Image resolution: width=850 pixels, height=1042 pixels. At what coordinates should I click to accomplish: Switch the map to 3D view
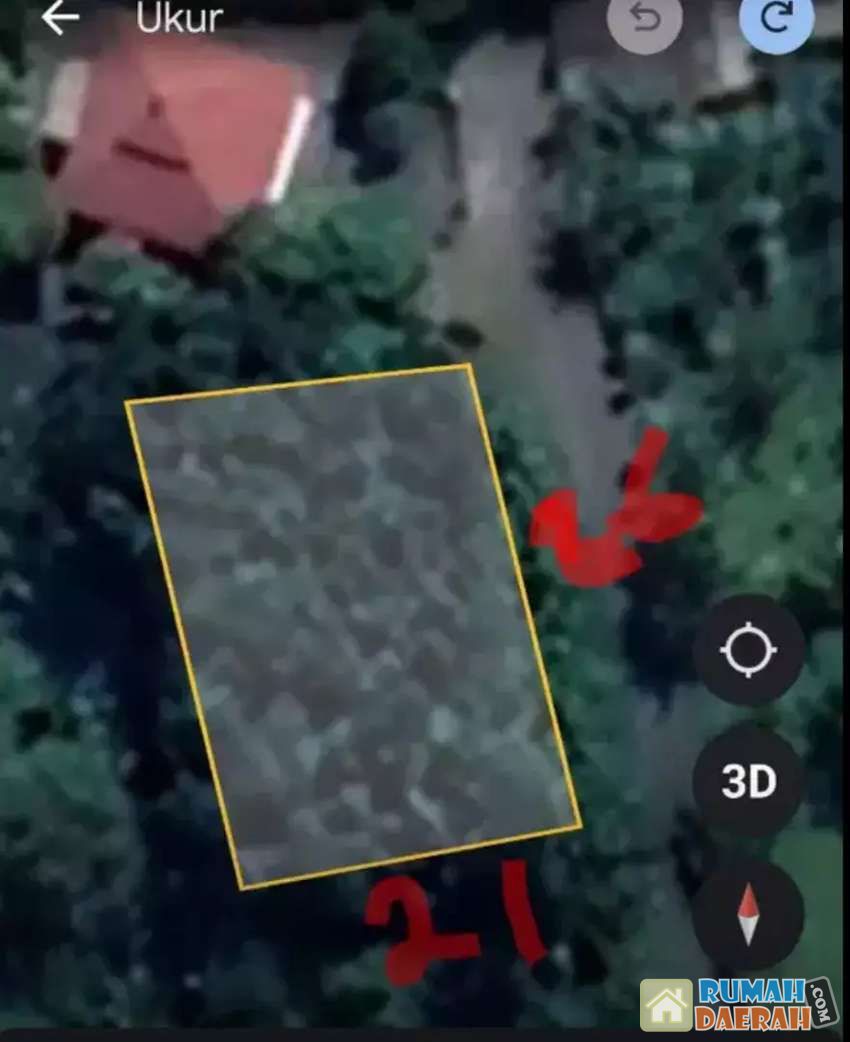[x=748, y=782]
